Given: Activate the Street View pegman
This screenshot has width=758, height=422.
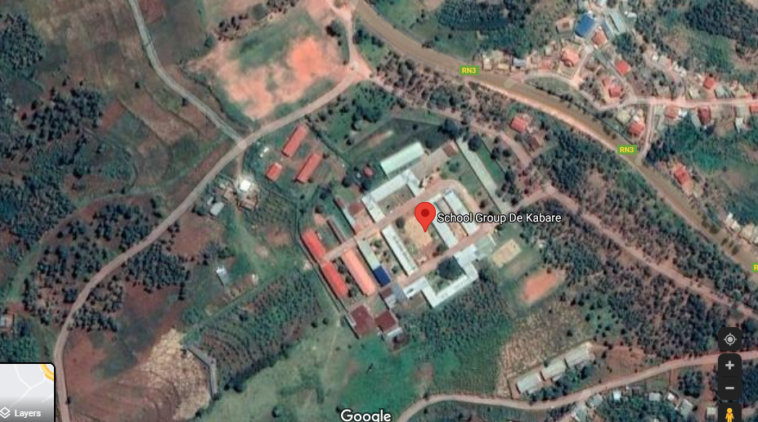Looking at the screenshot, I should tap(730, 413).
